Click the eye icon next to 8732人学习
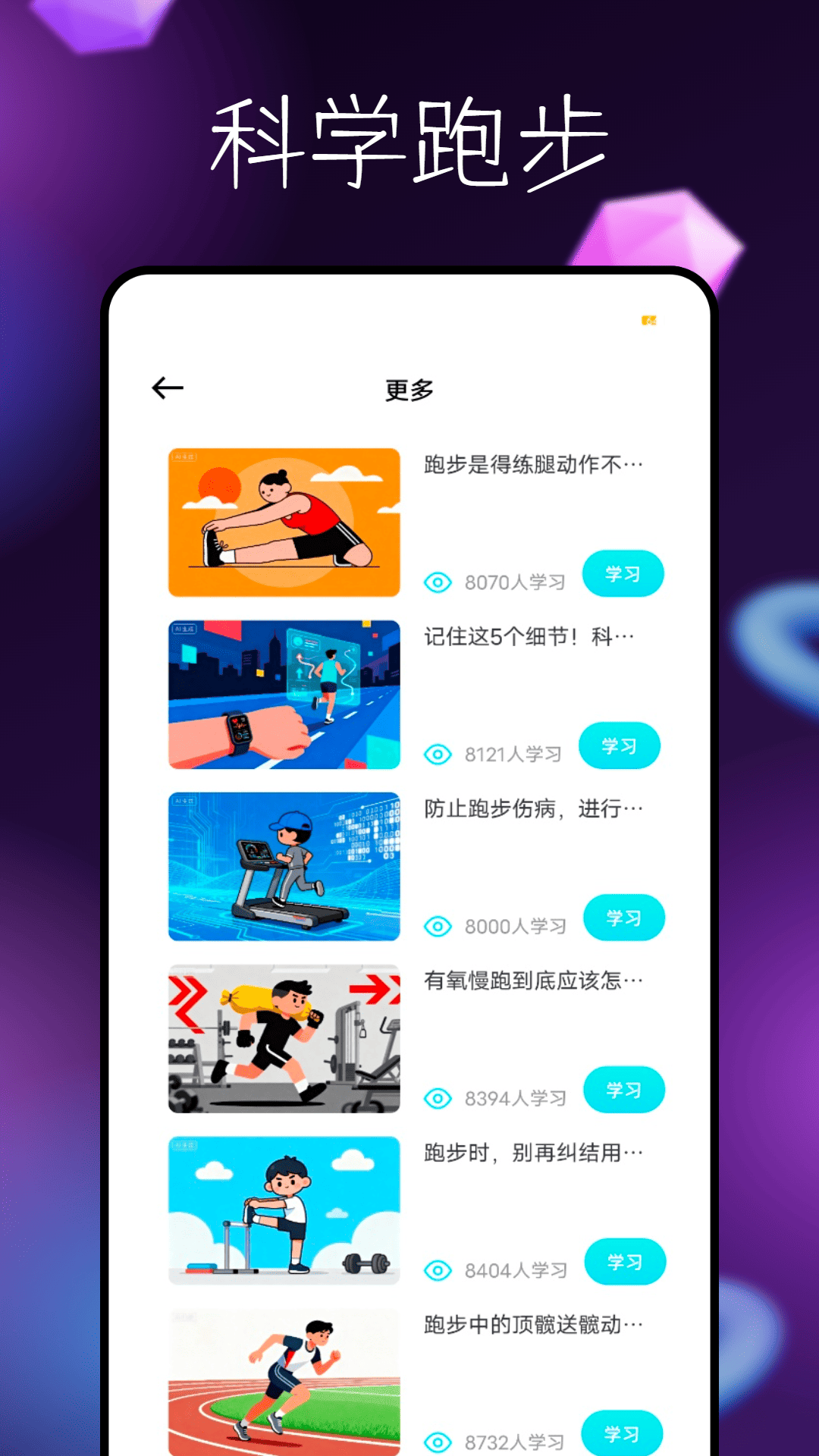The width and height of the screenshot is (819, 1456). pyautogui.click(x=437, y=1438)
